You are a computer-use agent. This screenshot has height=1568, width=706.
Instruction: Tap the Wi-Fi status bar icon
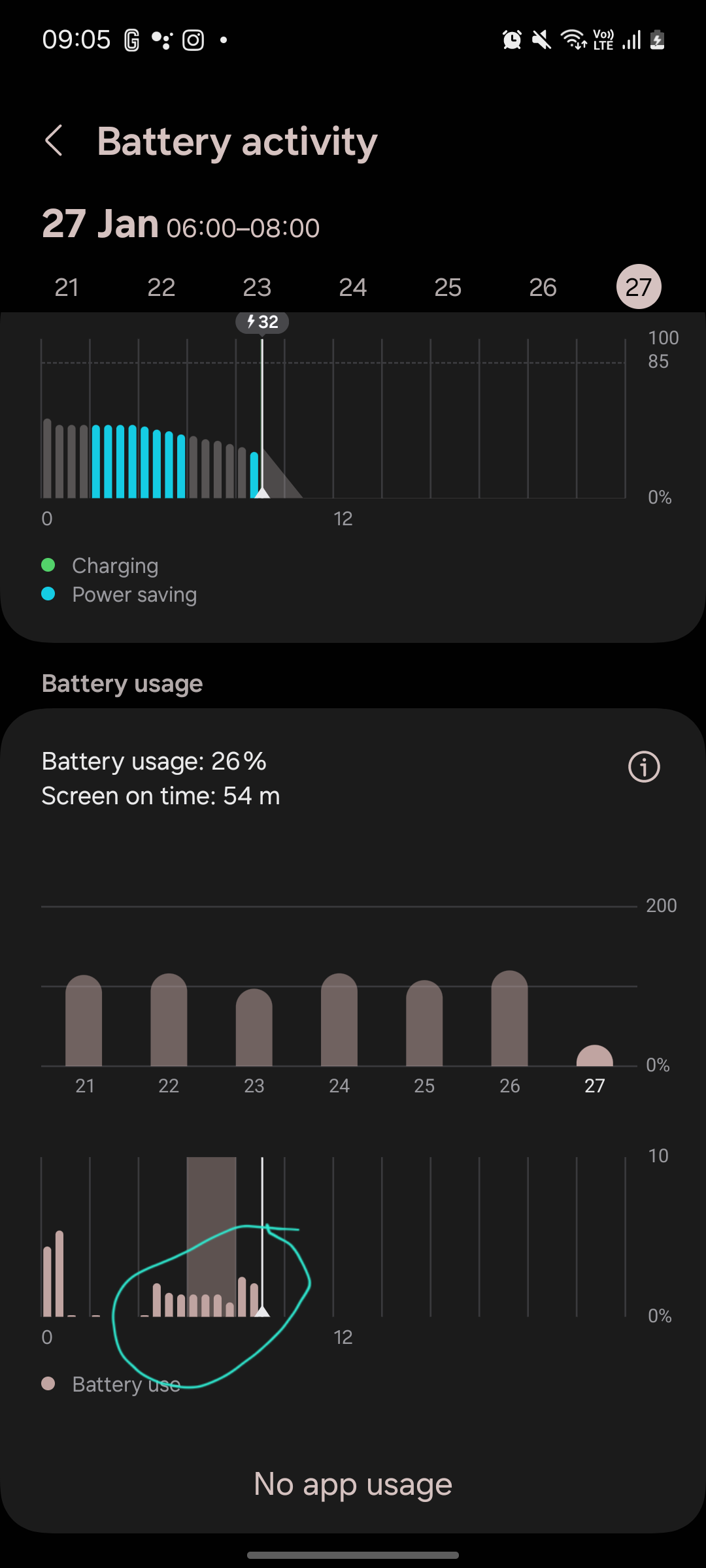coord(571,39)
